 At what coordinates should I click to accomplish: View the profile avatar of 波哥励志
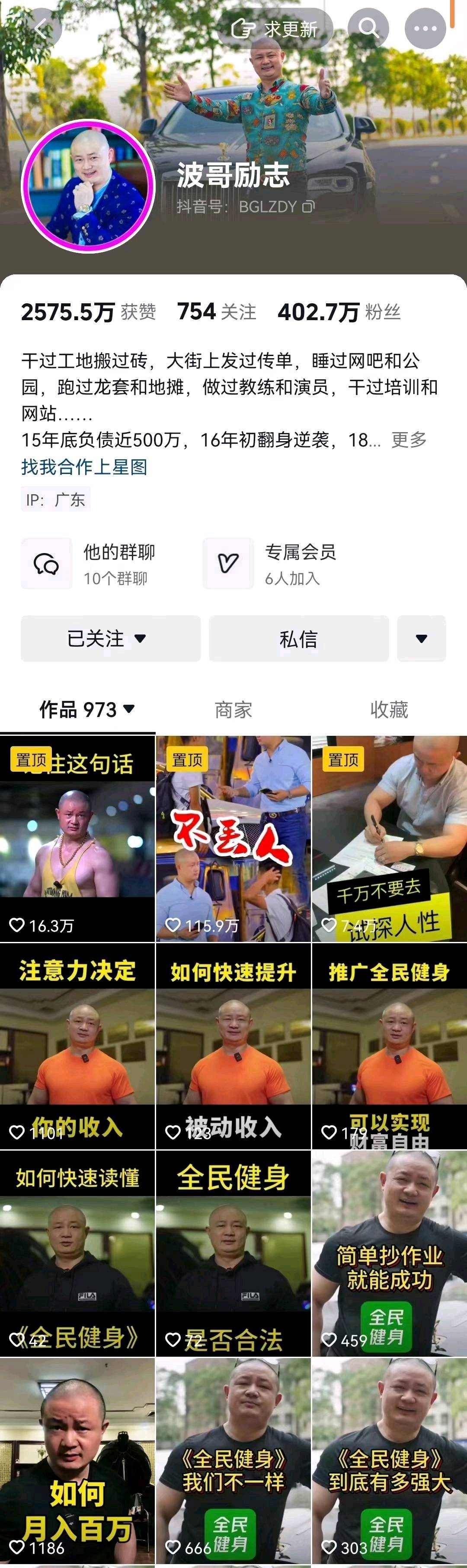[x=88, y=186]
